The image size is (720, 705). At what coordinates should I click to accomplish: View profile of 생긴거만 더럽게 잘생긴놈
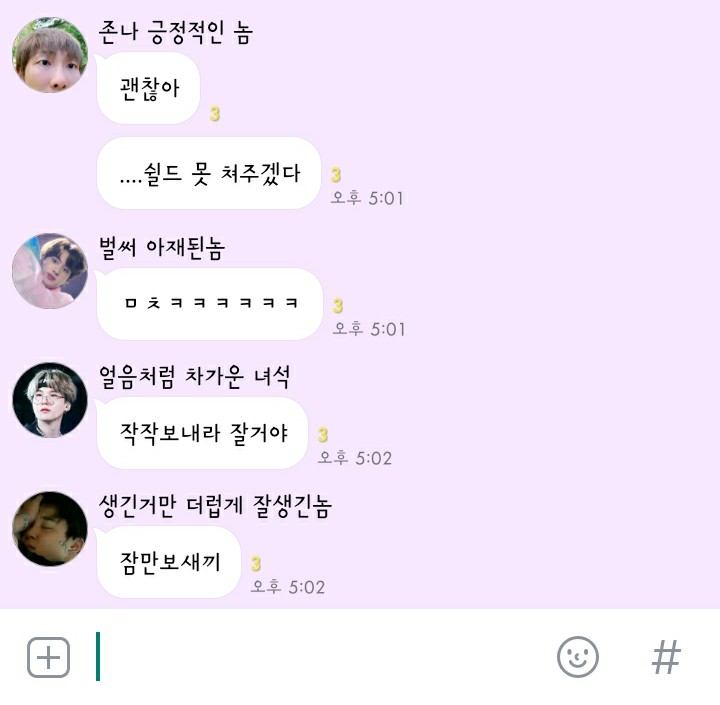pyautogui.click(x=50, y=529)
